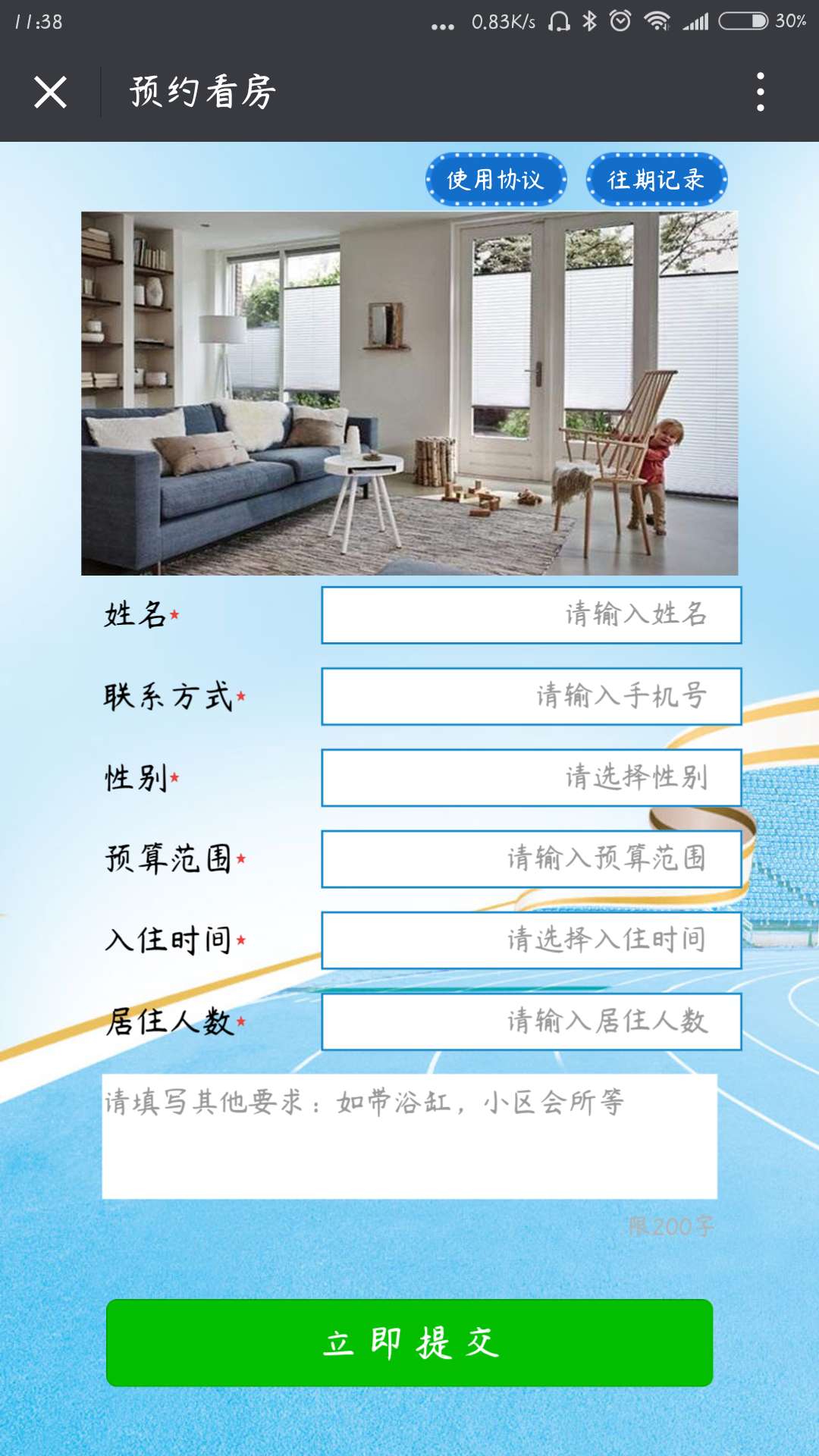Viewport: 819px width, 1456px height.
Task: Focus the 请输入手机号 phone field
Action: pos(531,696)
